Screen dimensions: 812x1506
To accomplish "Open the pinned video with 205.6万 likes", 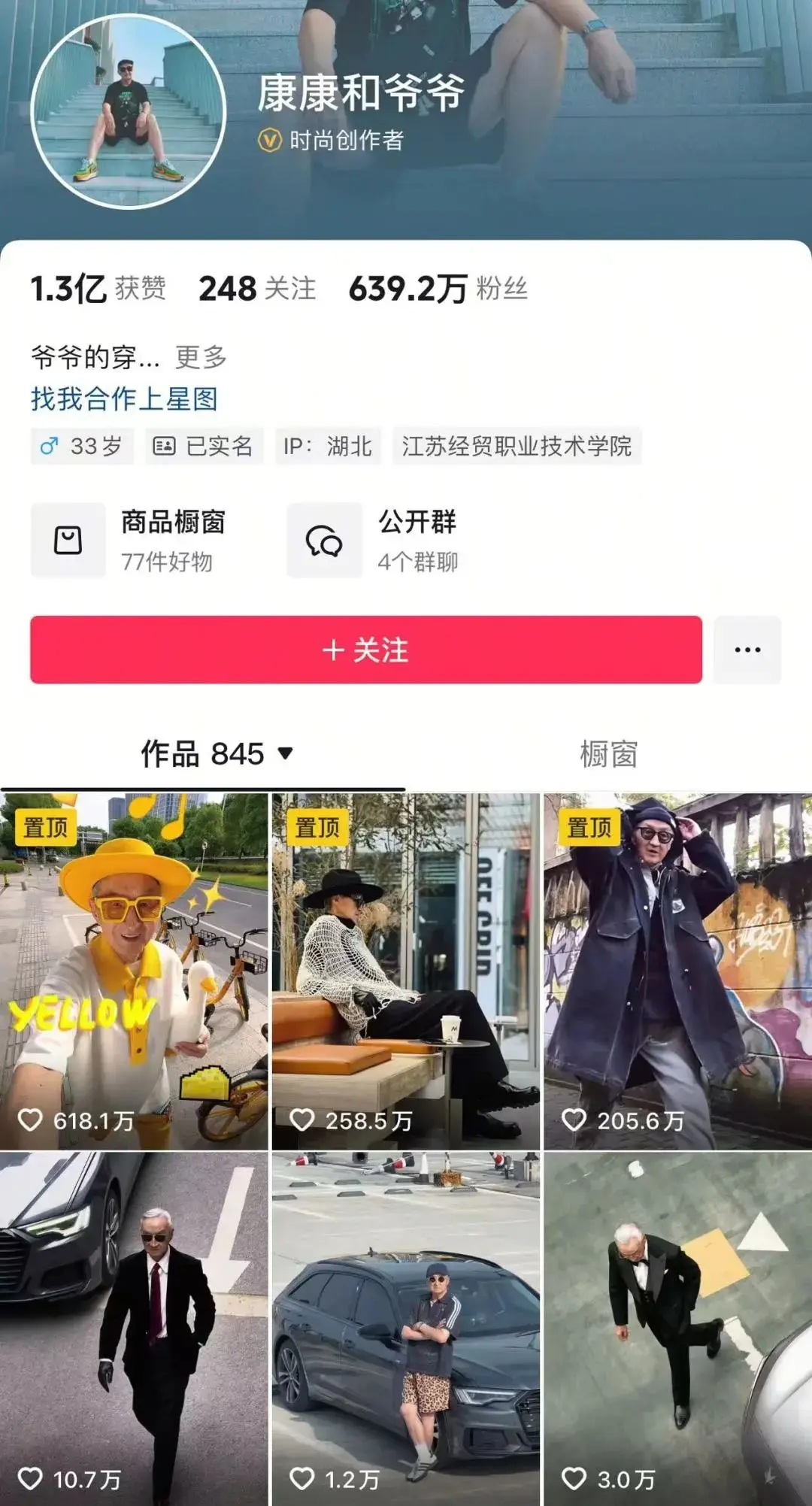I will [677, 970].
